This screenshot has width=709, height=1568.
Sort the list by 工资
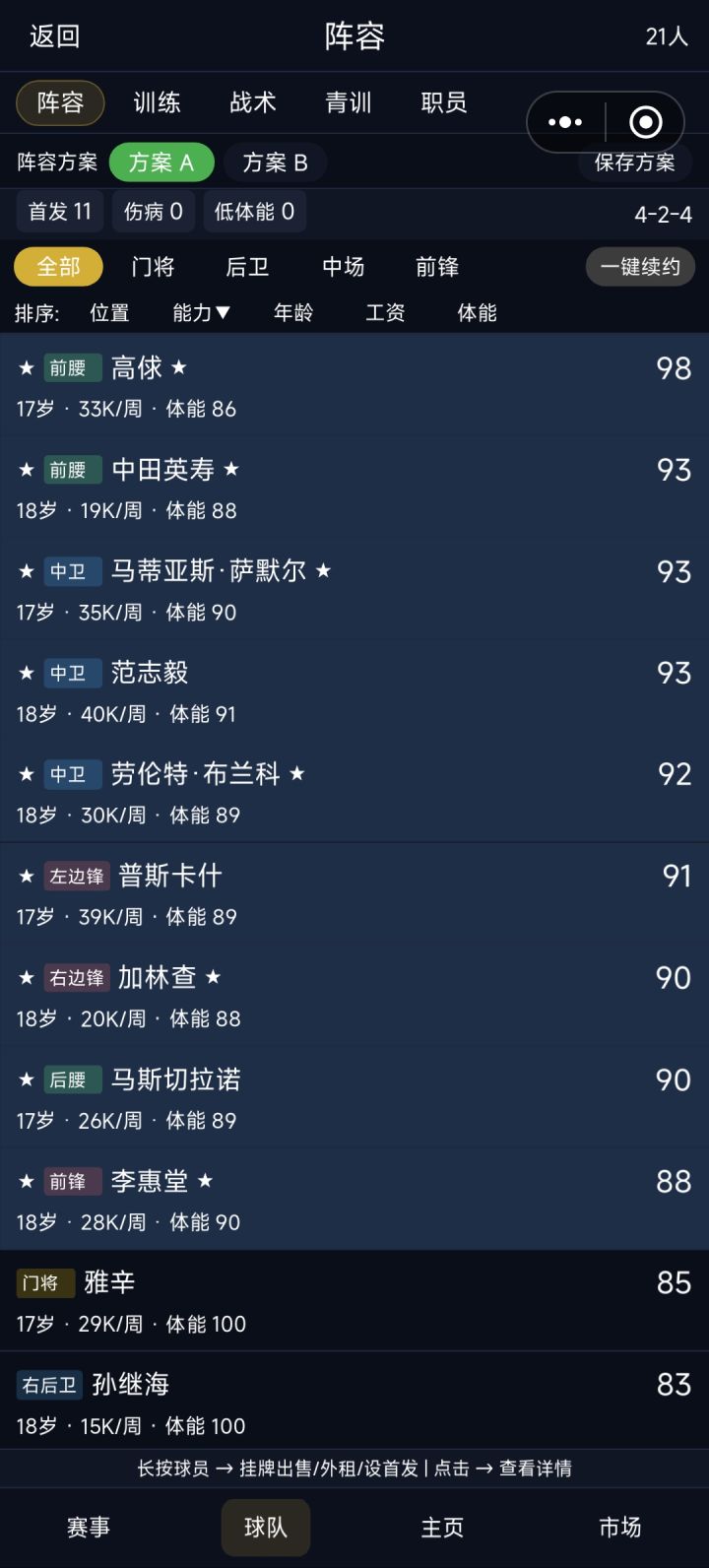tap(385, 313)
